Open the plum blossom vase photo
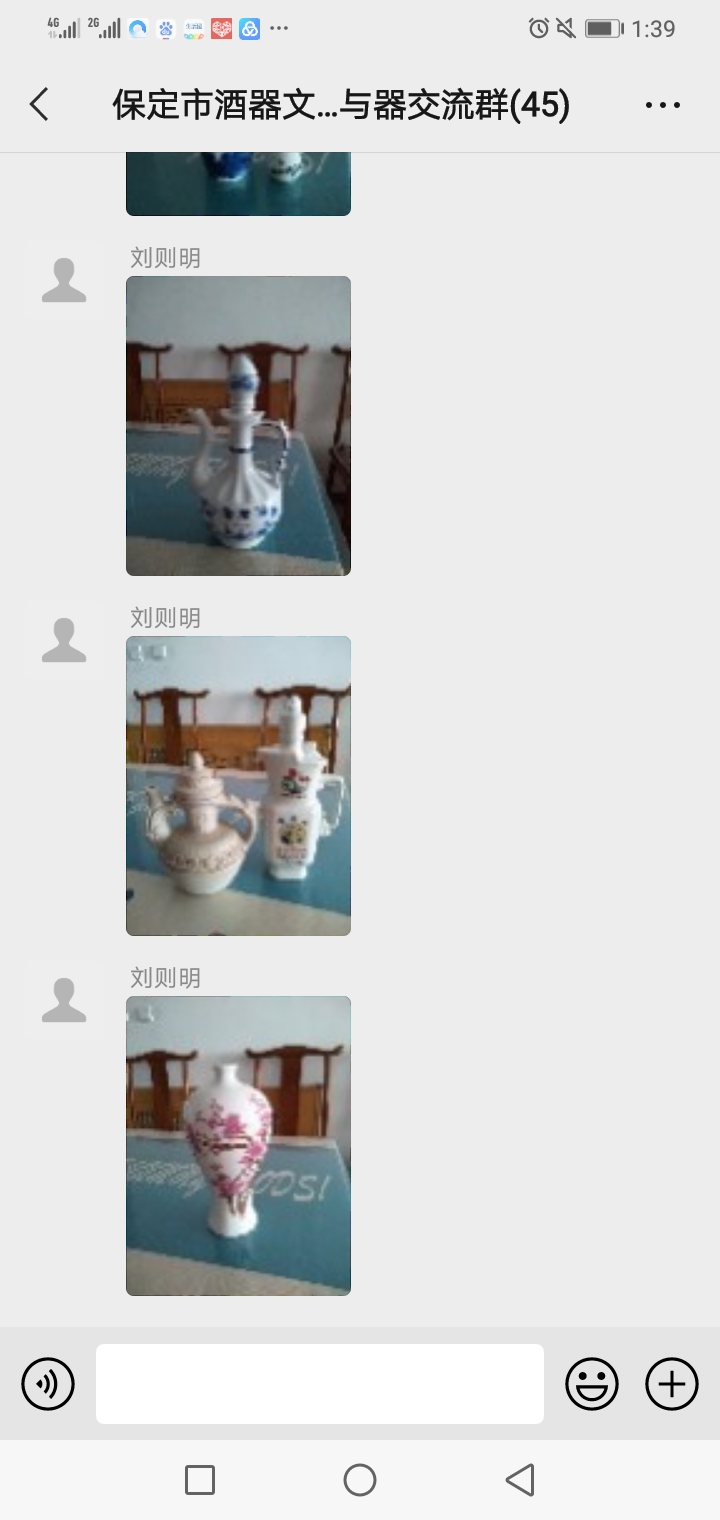Image resolution: width=720 pixels, height=1520 pixels. 238,1146
